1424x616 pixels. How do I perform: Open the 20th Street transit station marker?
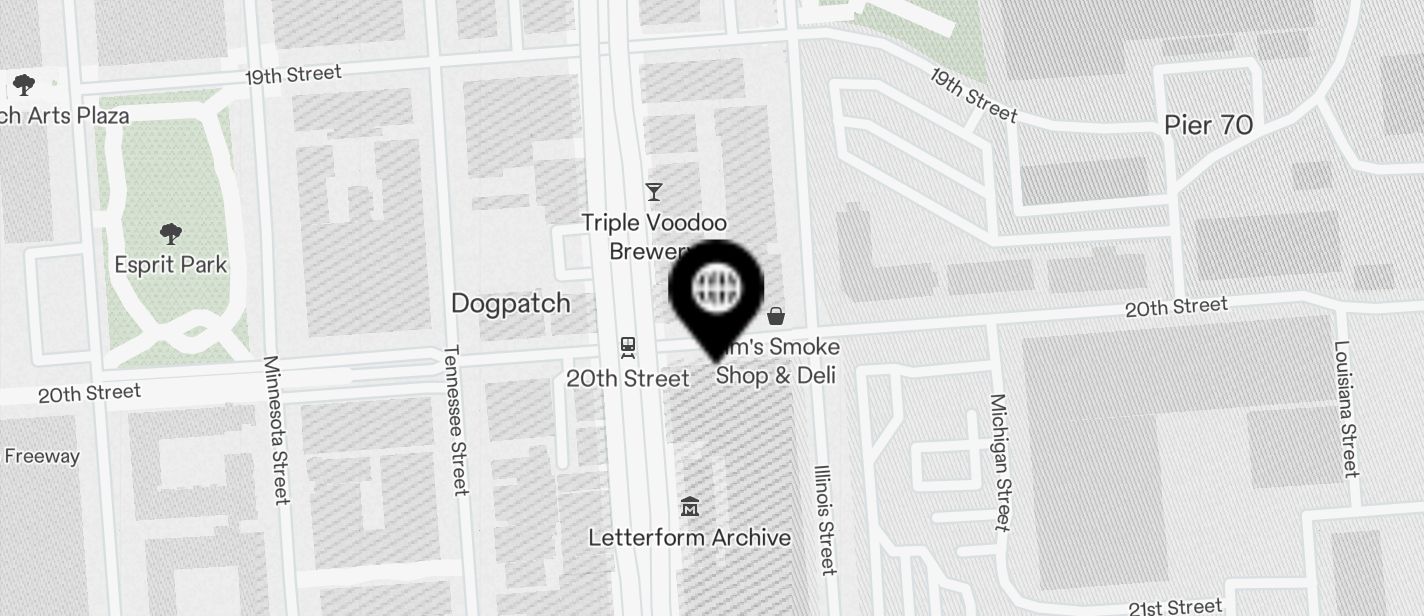[x=628, y=347]
